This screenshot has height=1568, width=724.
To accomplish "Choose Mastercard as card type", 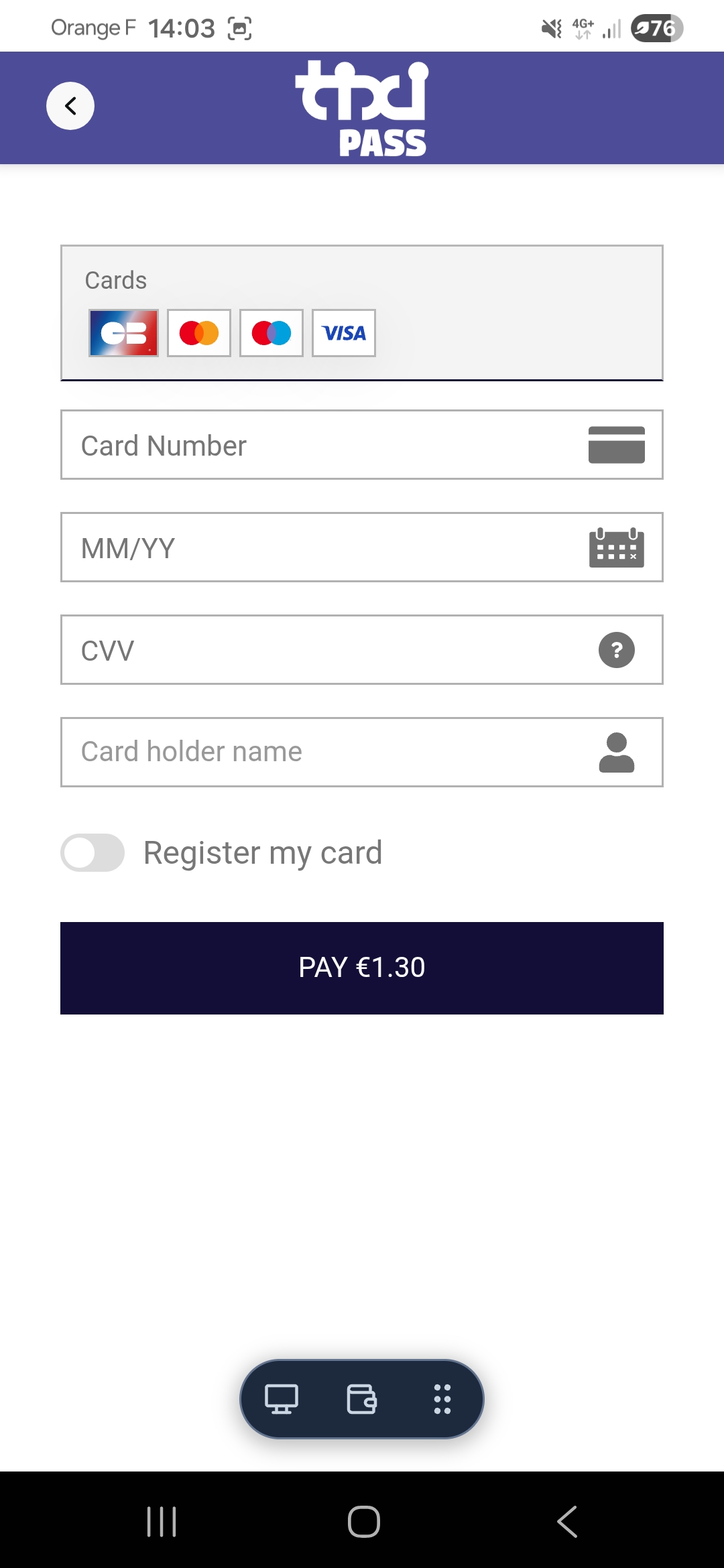I will 199,333.
